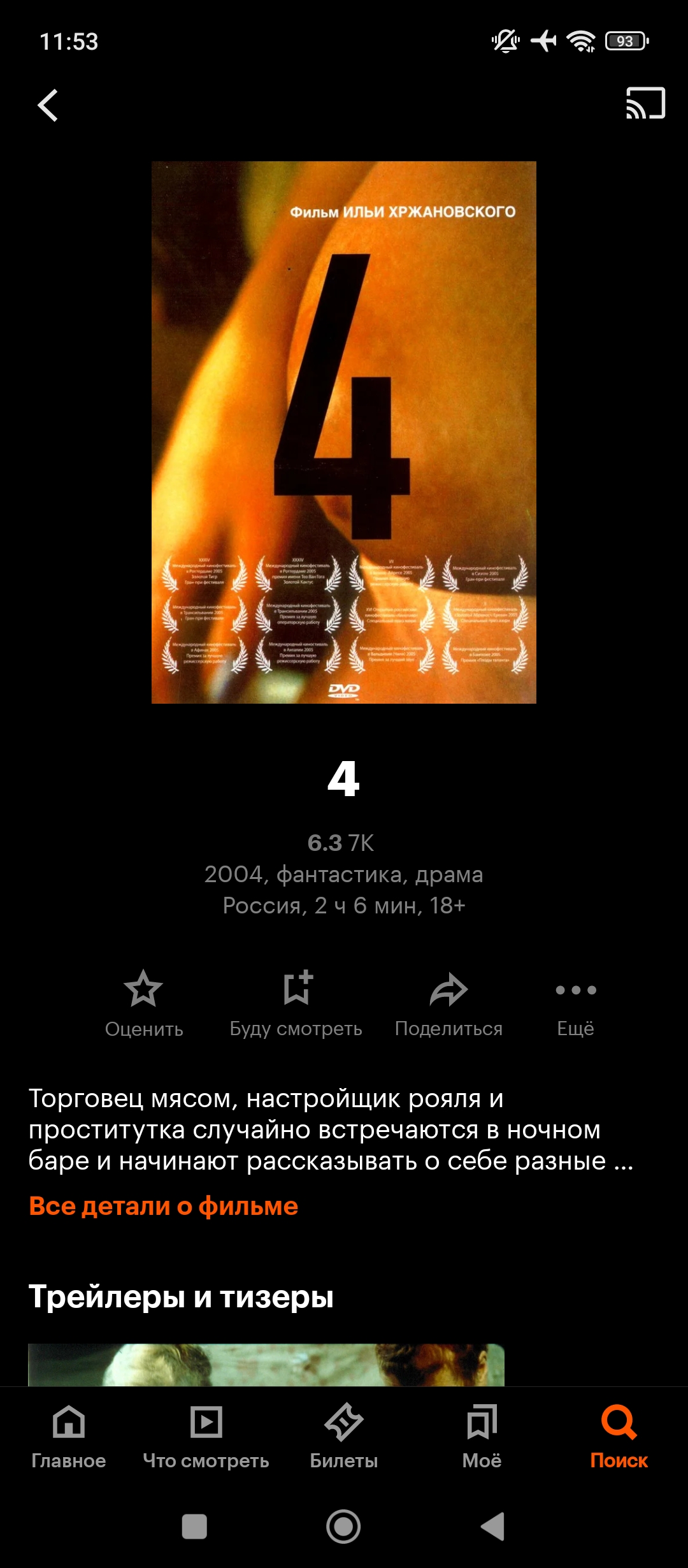Tap the film poster image
This screenshot has height=1568, width=688.
(x=344, y=432)
